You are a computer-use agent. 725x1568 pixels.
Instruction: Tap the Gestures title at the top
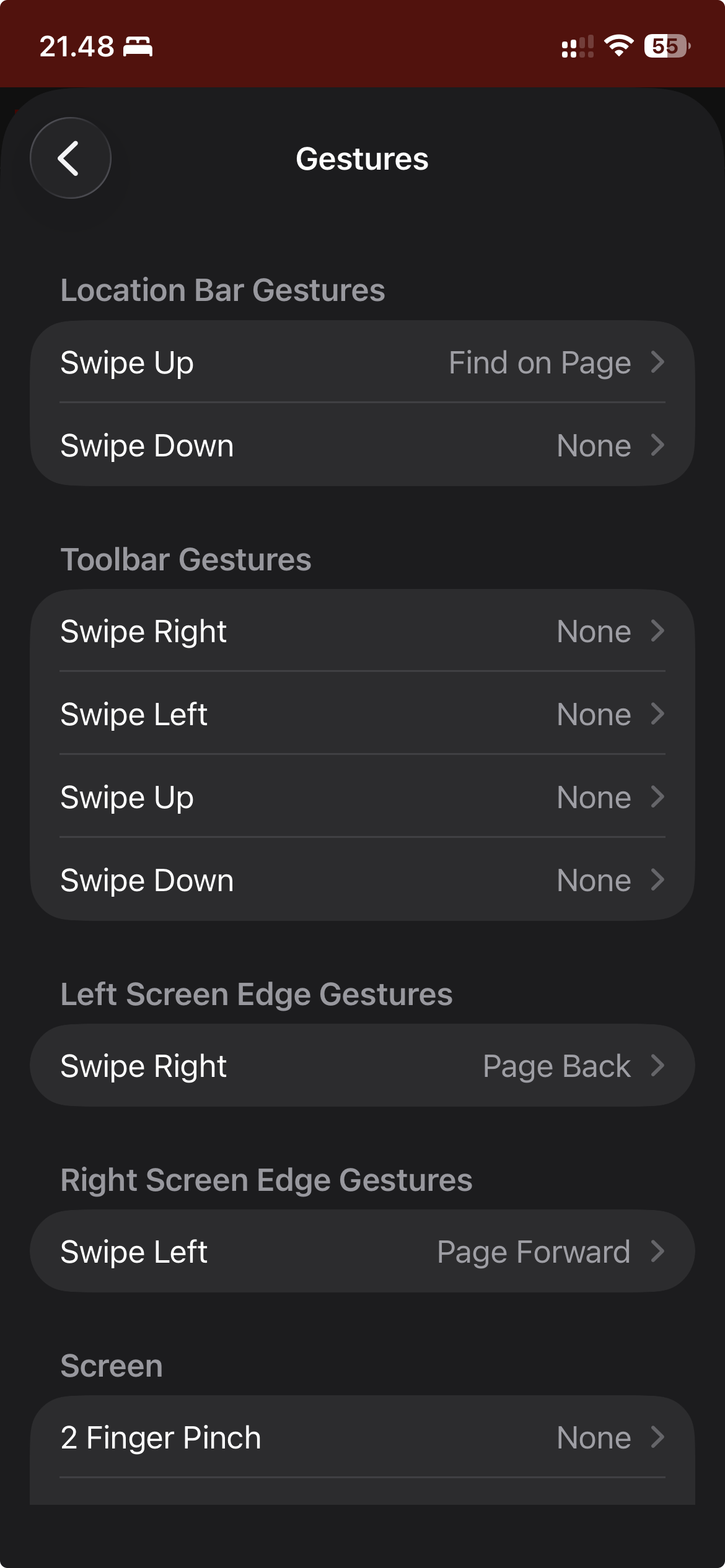362,158
